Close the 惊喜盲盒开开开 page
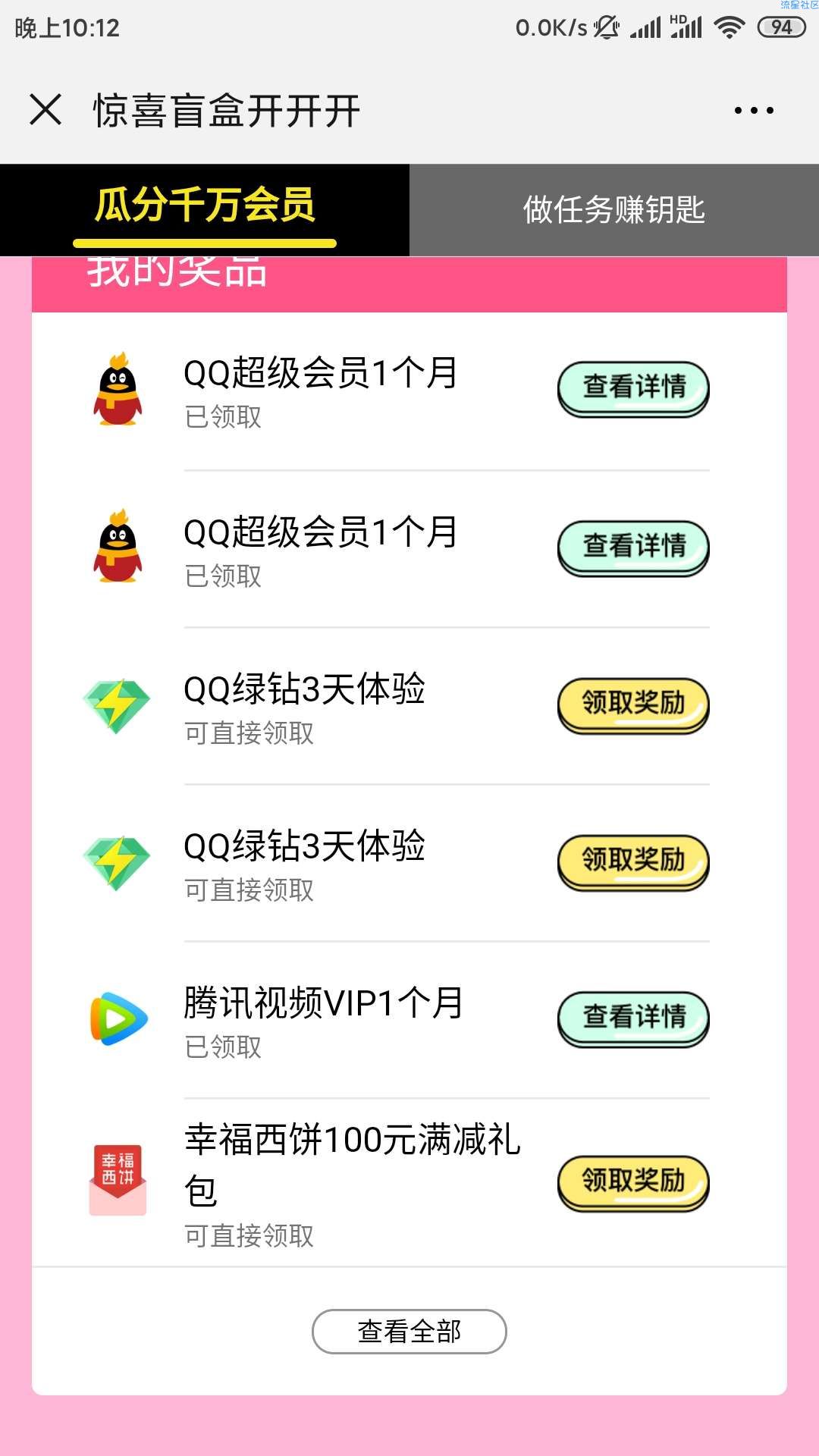This screenshot has height=1456, width=819. click(45, 110)
